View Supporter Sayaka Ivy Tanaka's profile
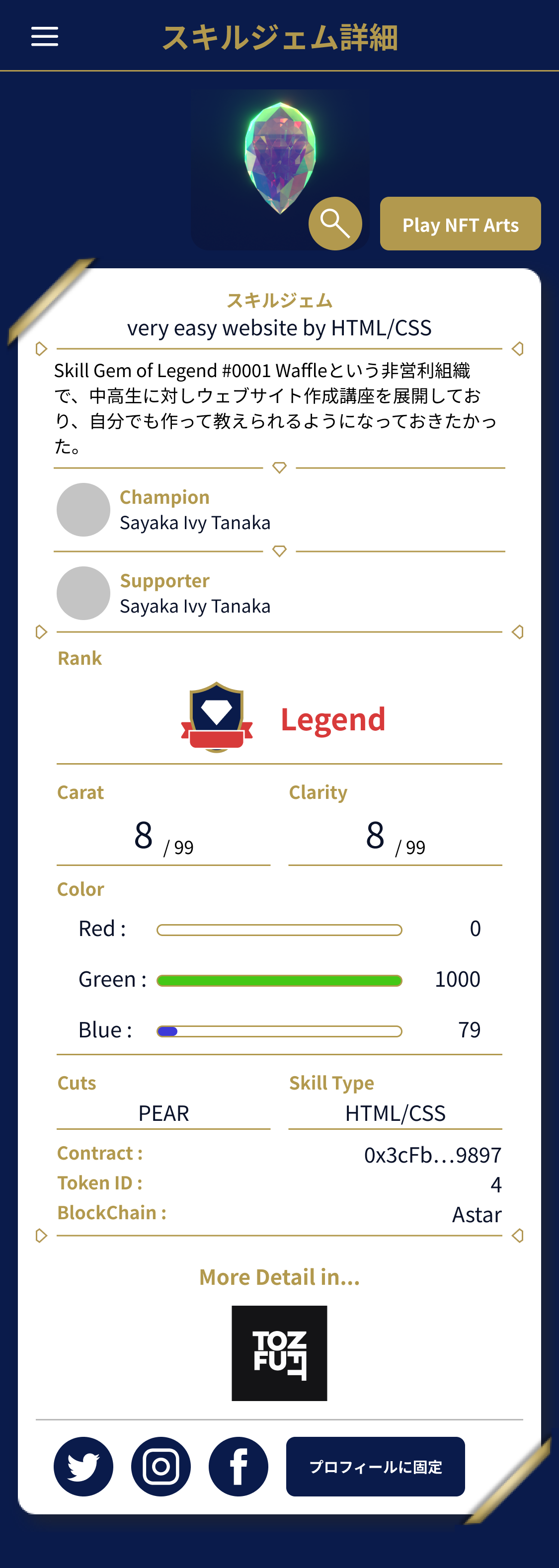Viewport: 559px width, 1568px height. 83,593
